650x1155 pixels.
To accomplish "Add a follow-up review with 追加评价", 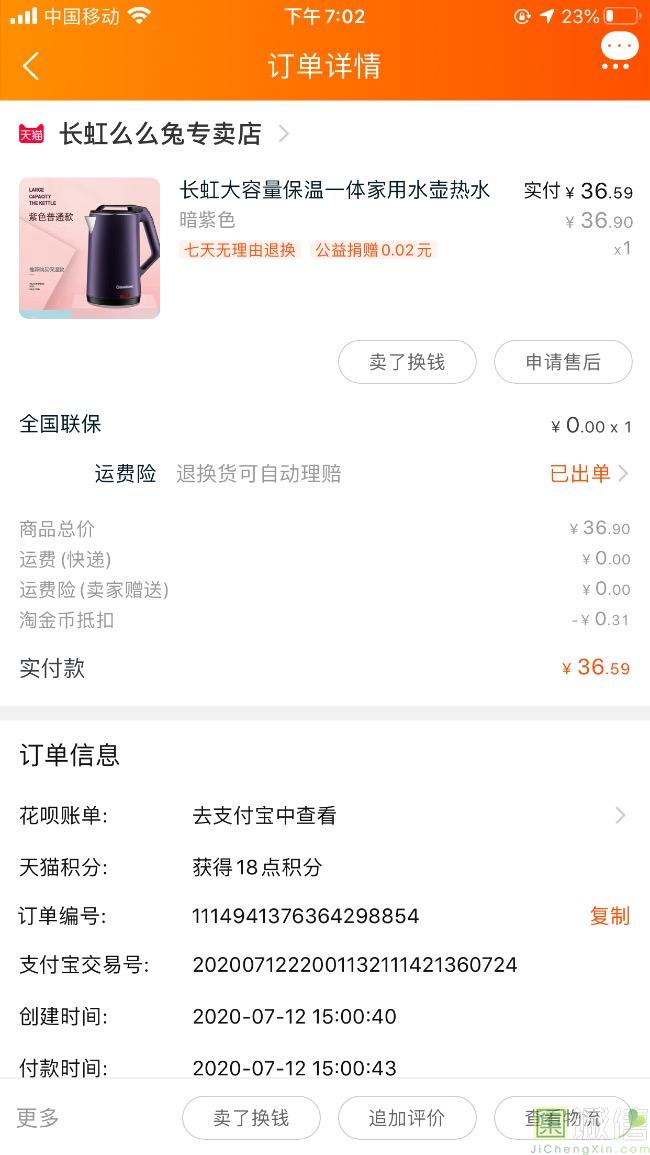I will click(407, 1118).
